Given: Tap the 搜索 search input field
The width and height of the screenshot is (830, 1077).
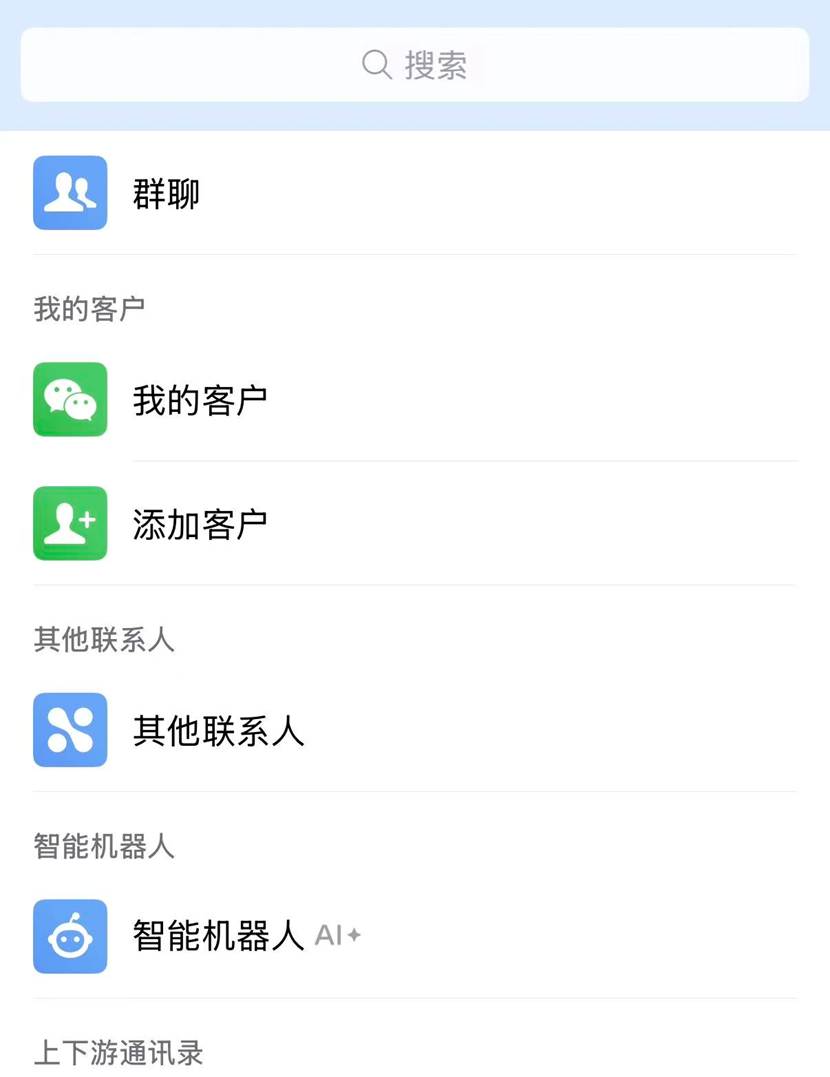Looking at the screenshot, I should (415, 65).
